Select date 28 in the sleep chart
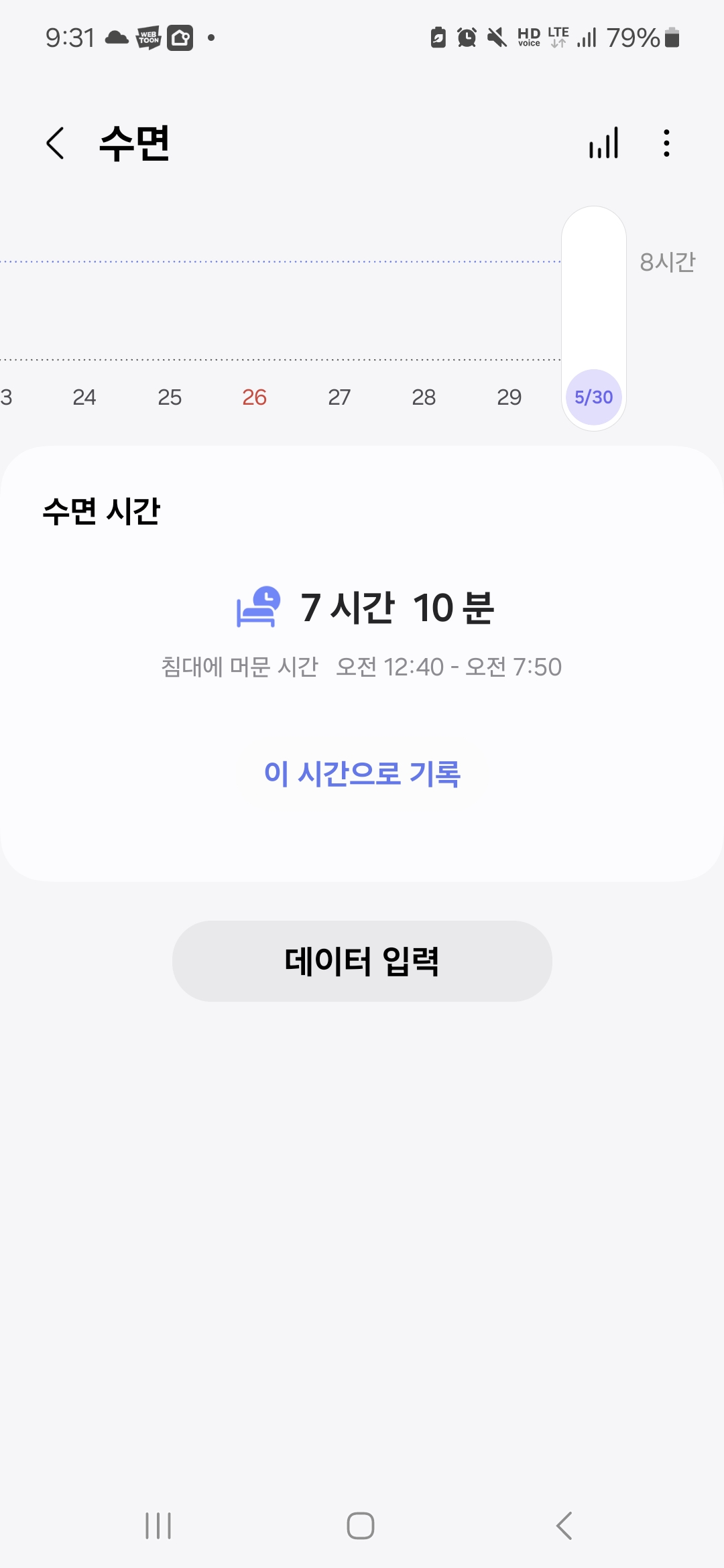The height and width of the screenshot is (1568, 724). (424, 397)
